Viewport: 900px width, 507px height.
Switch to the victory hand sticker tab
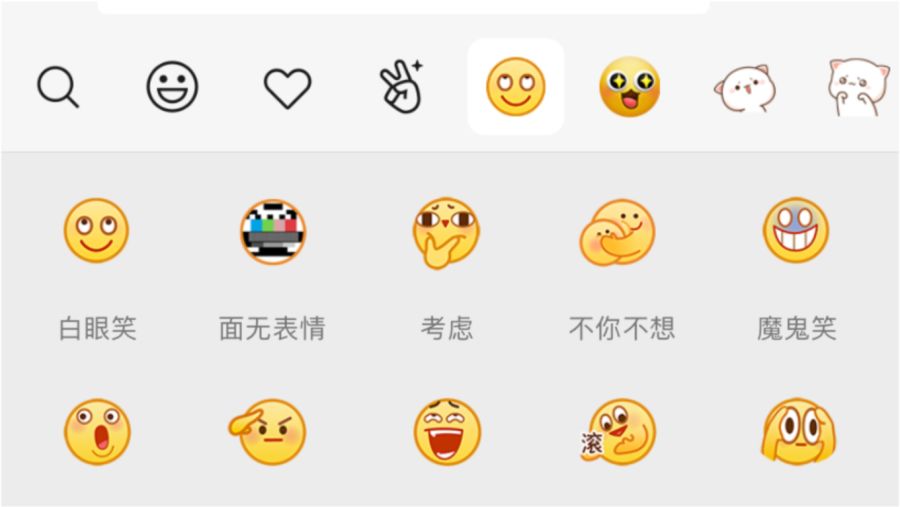(x=401, y=87)
